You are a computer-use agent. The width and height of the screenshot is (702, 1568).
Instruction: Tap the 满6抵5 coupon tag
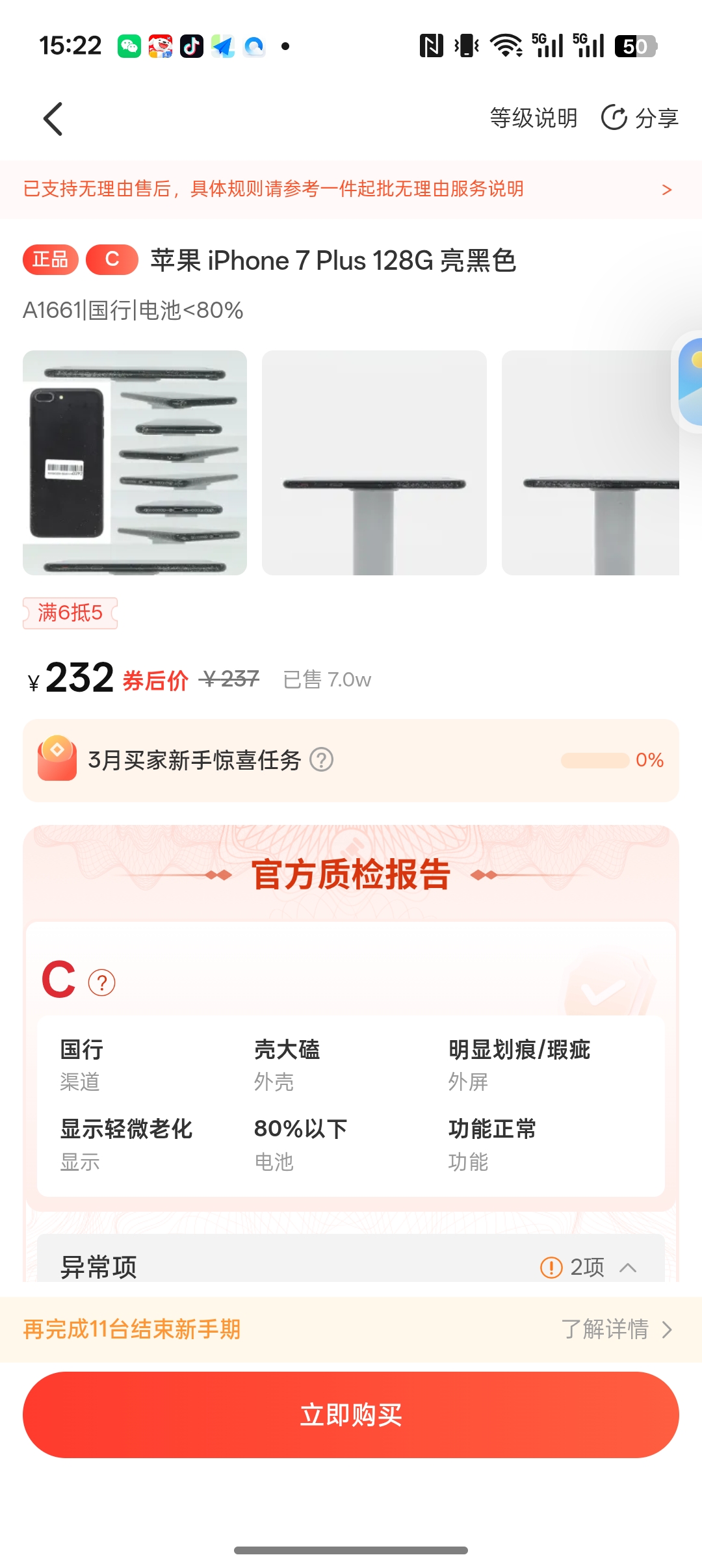pyautogui.click(x=70, y=612)
